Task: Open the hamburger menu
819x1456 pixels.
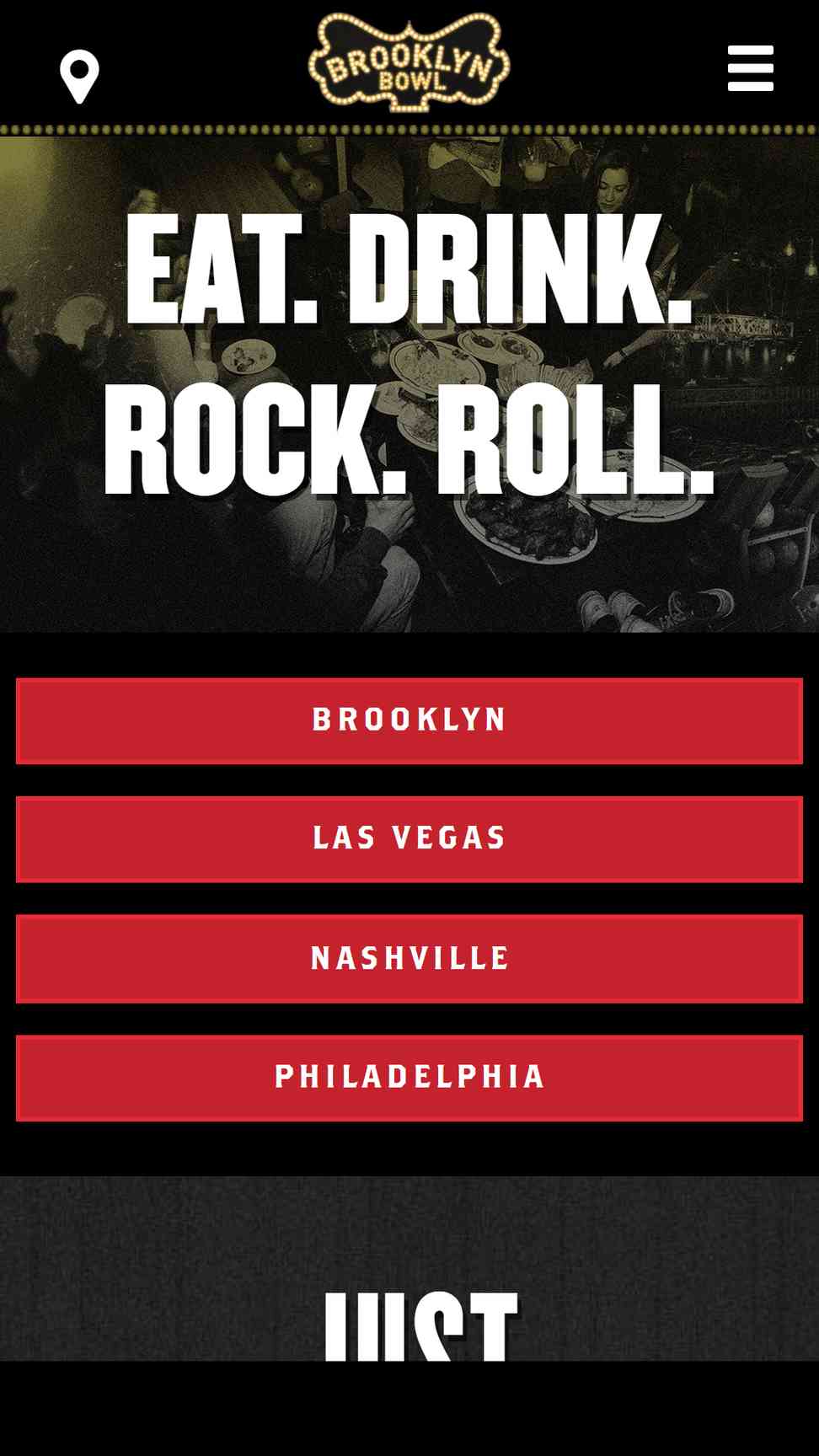Action: (x=750, y=68)
